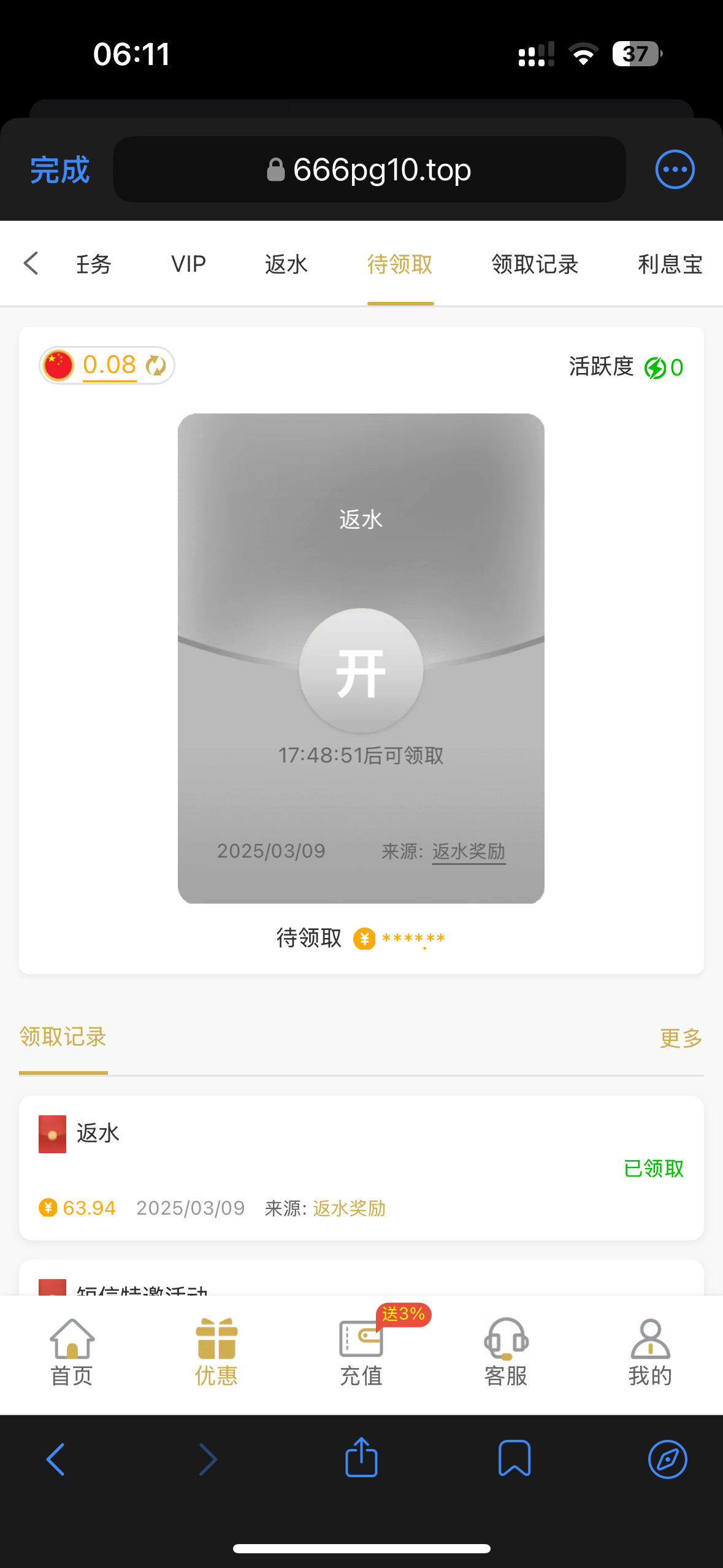Contact 客服 customer service
Screen dimensions: 723x1568
pos(506,1352)
